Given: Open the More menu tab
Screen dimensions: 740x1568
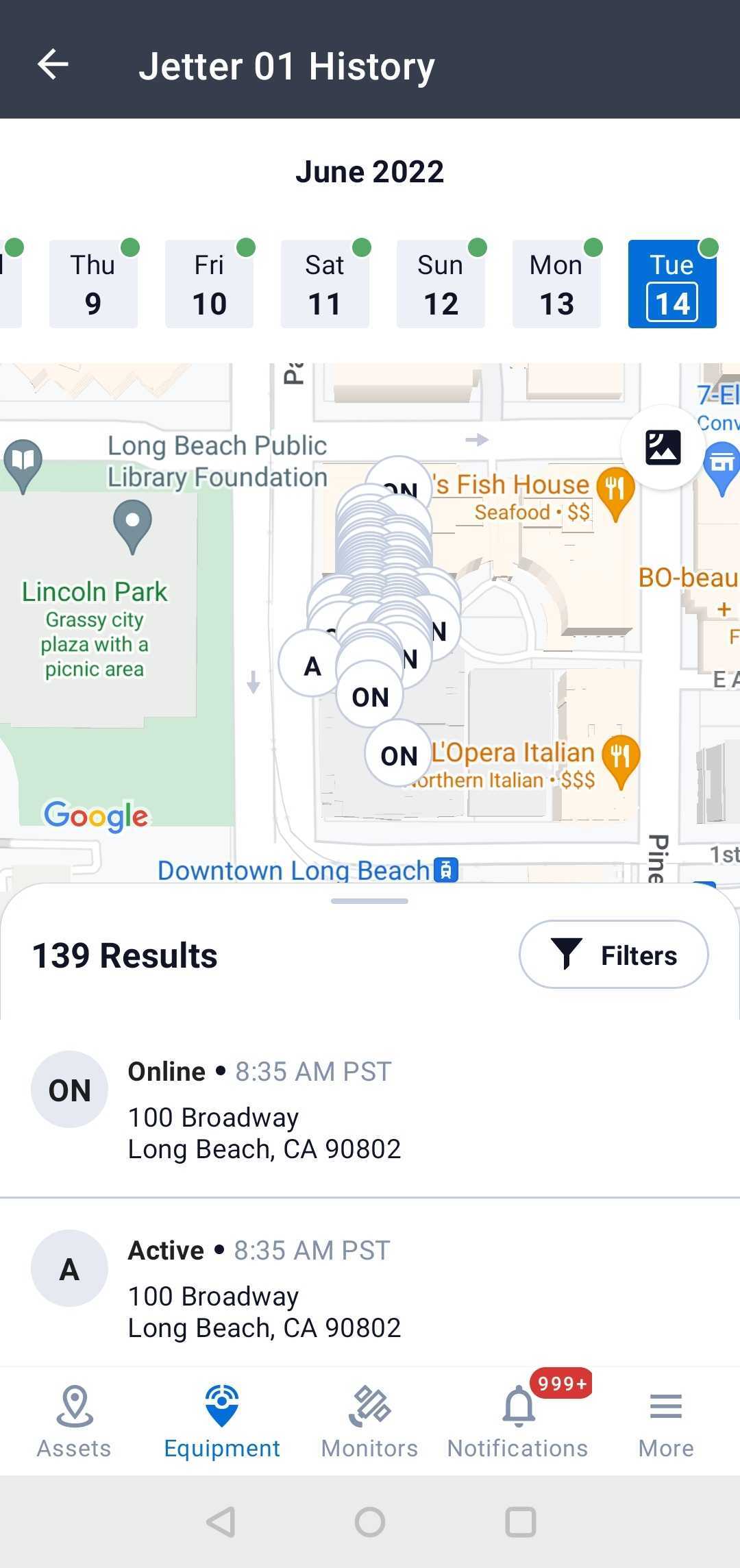Looking at the screenshot, I should click(x=666, y=1421).
